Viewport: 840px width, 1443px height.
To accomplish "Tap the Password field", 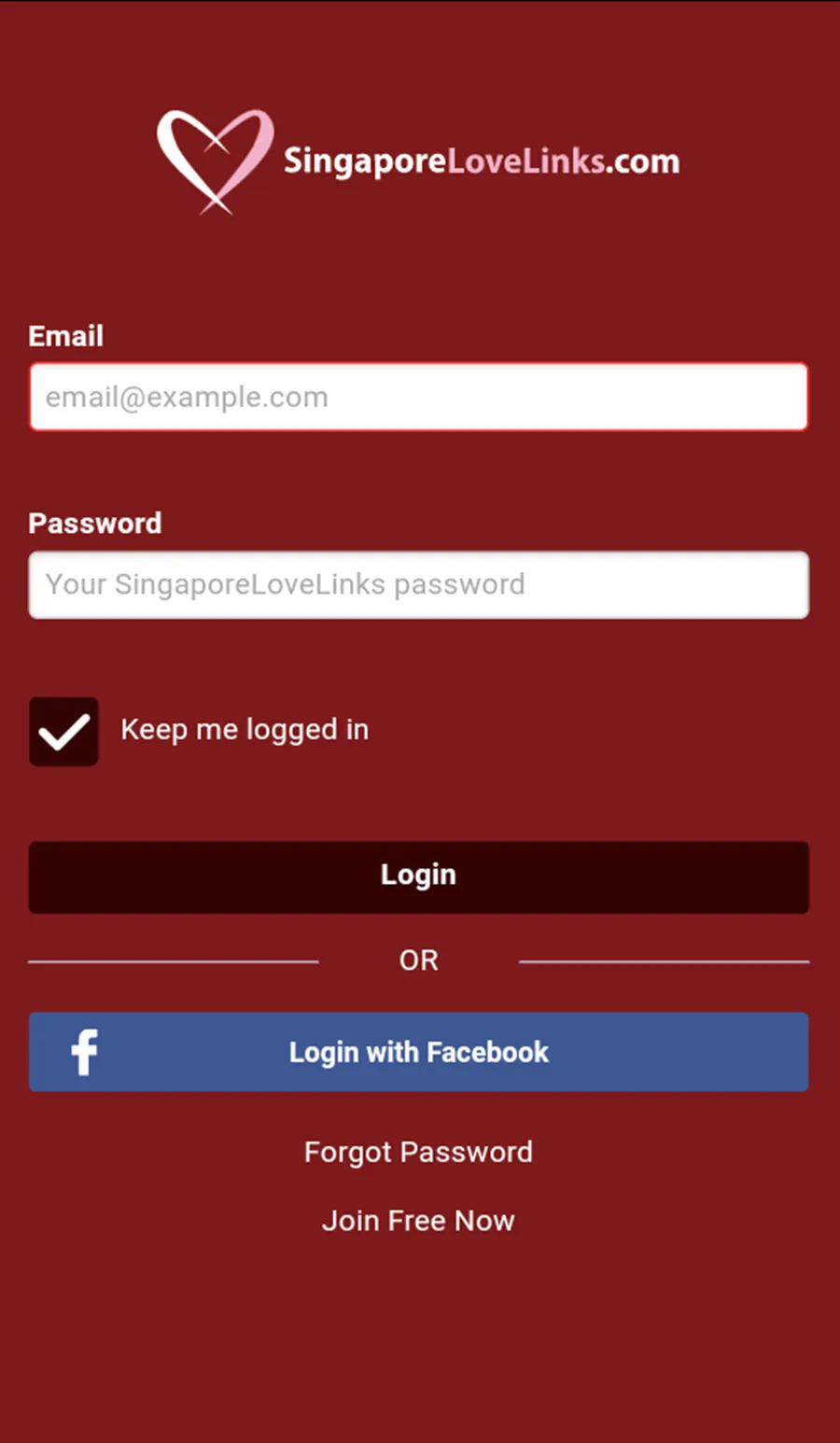I will click(x=418, y=584).
